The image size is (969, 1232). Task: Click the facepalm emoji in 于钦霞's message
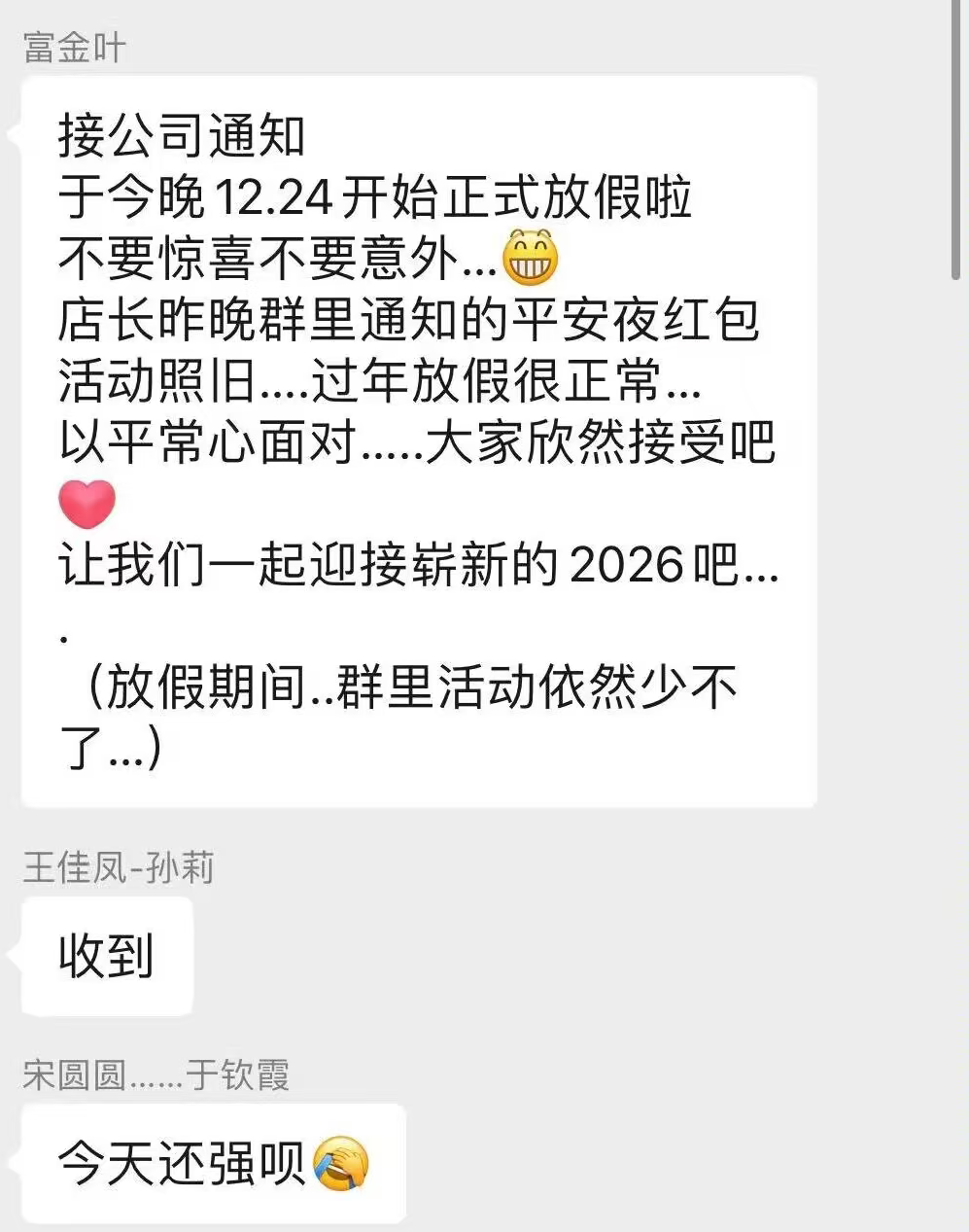339,1162
